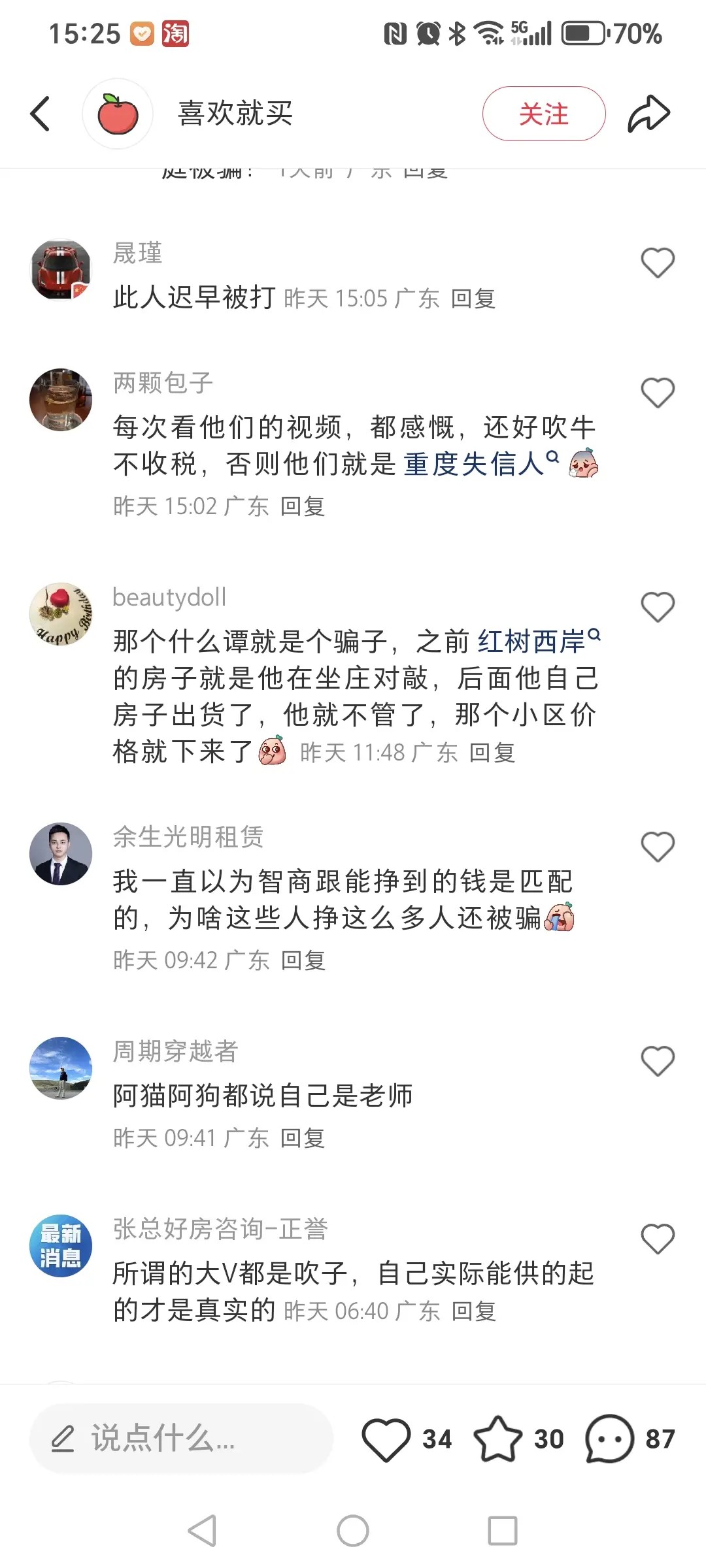
Task: Reply to beautydoll's comment
Action: [492, 753]
